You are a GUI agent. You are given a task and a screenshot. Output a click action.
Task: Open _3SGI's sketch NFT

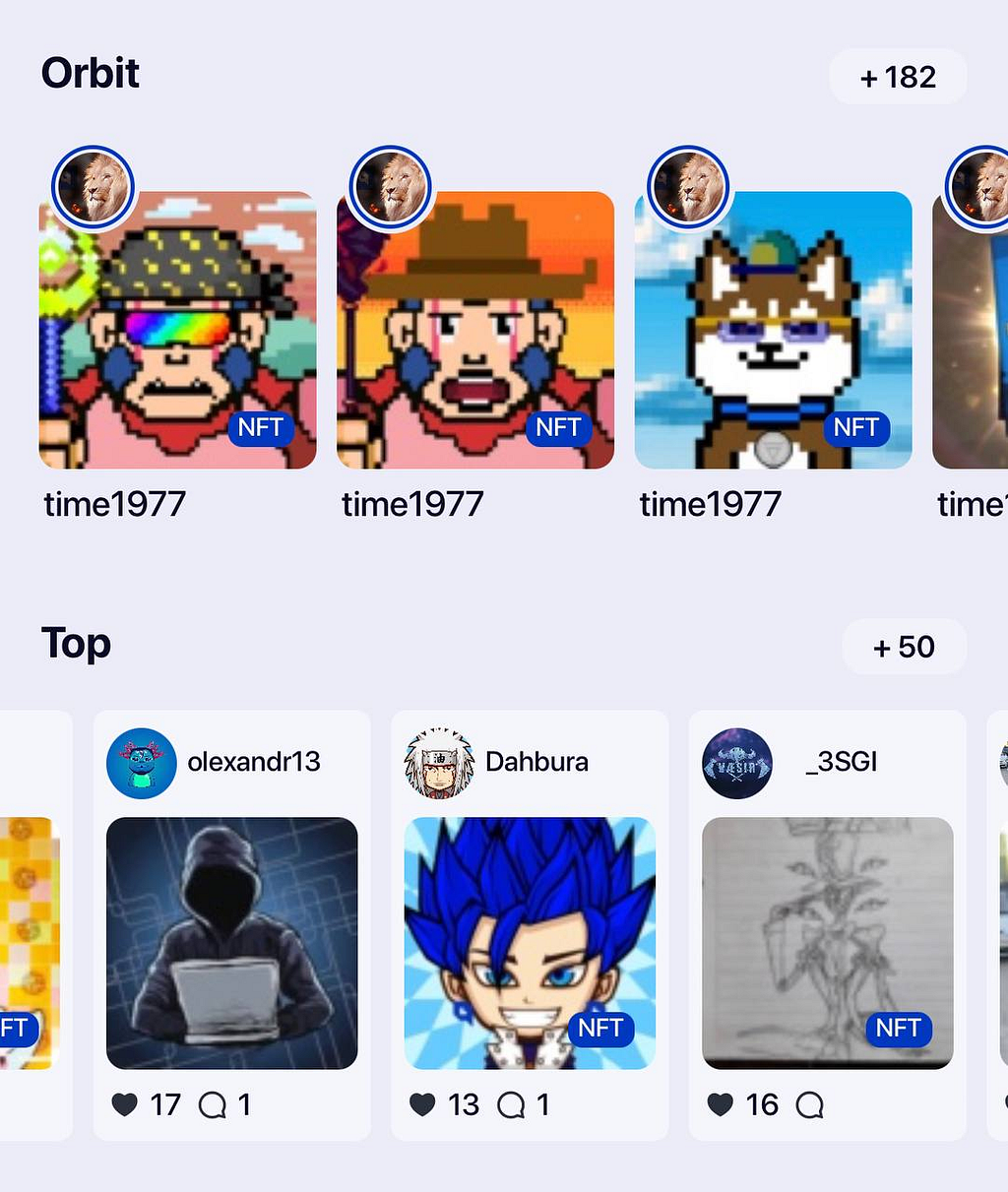(x=827, y=943)
